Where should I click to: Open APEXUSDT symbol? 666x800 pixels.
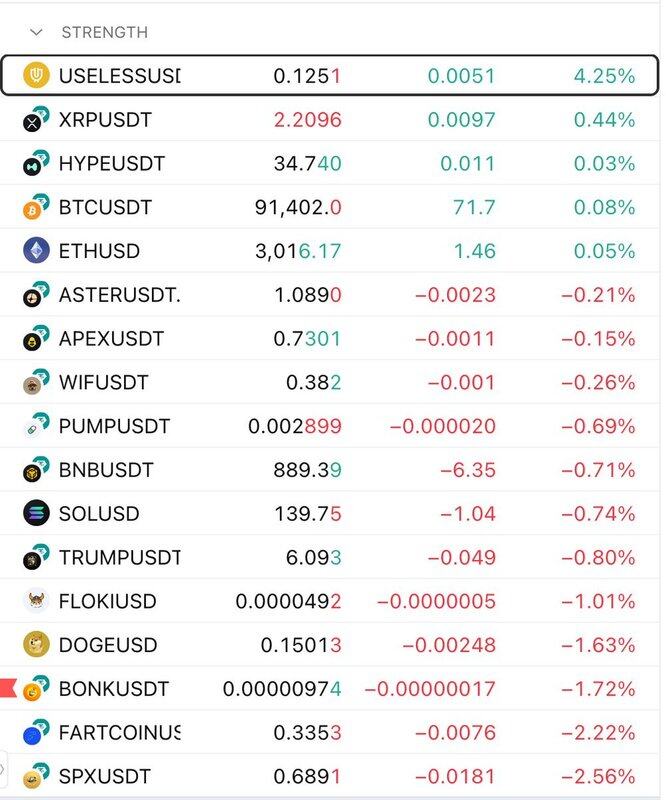pos(112,339)
